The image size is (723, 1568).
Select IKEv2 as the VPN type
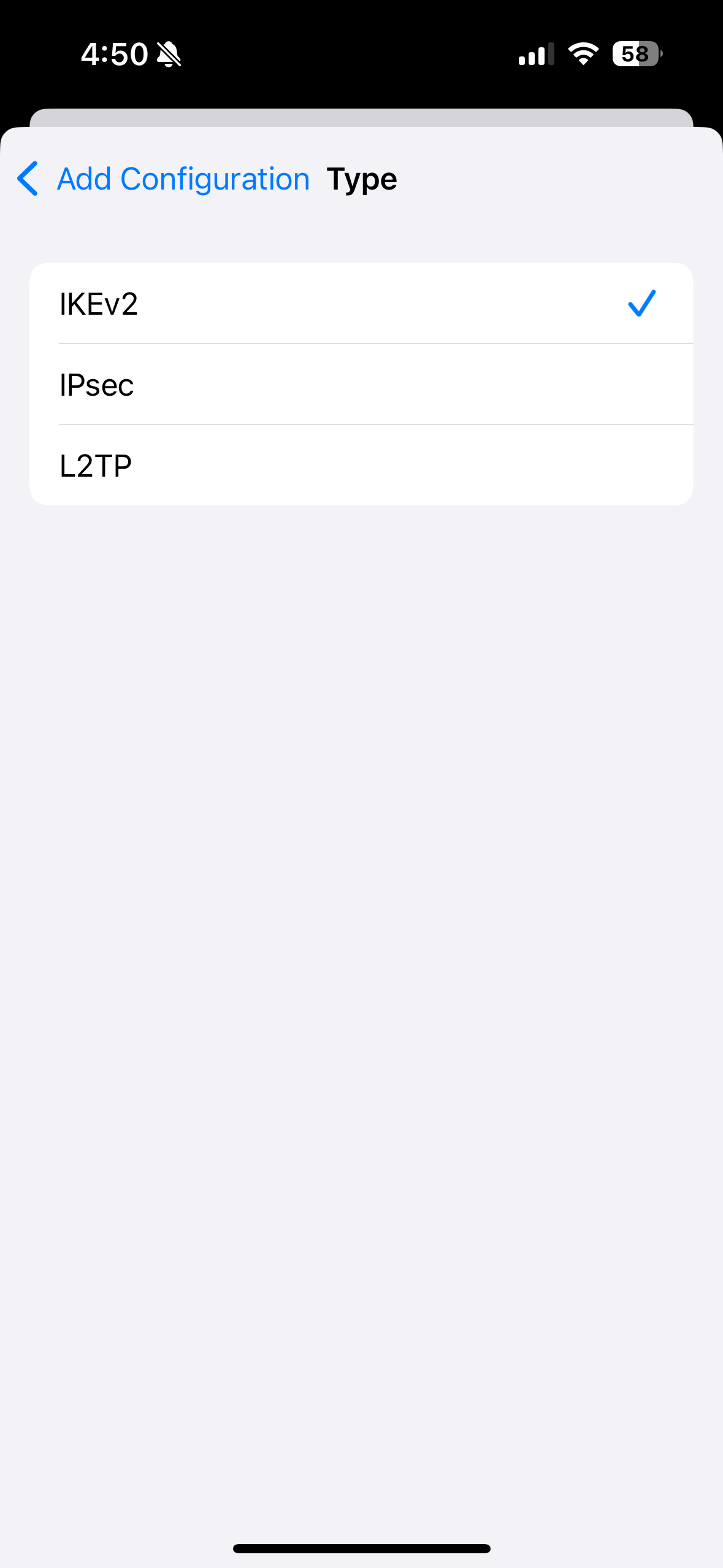coord(361,304)
